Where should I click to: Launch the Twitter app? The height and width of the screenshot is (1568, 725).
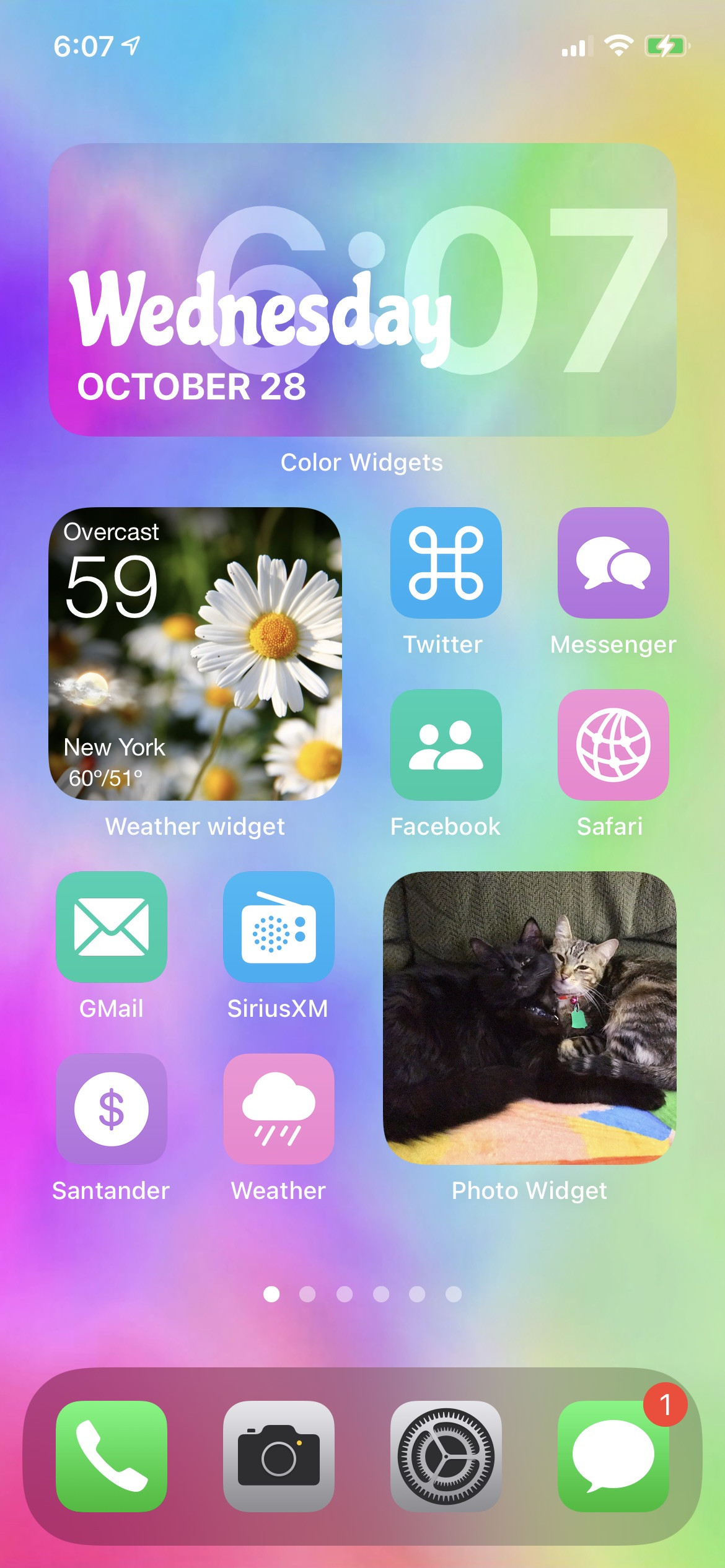pyautogui.click(x=446, y=562)
